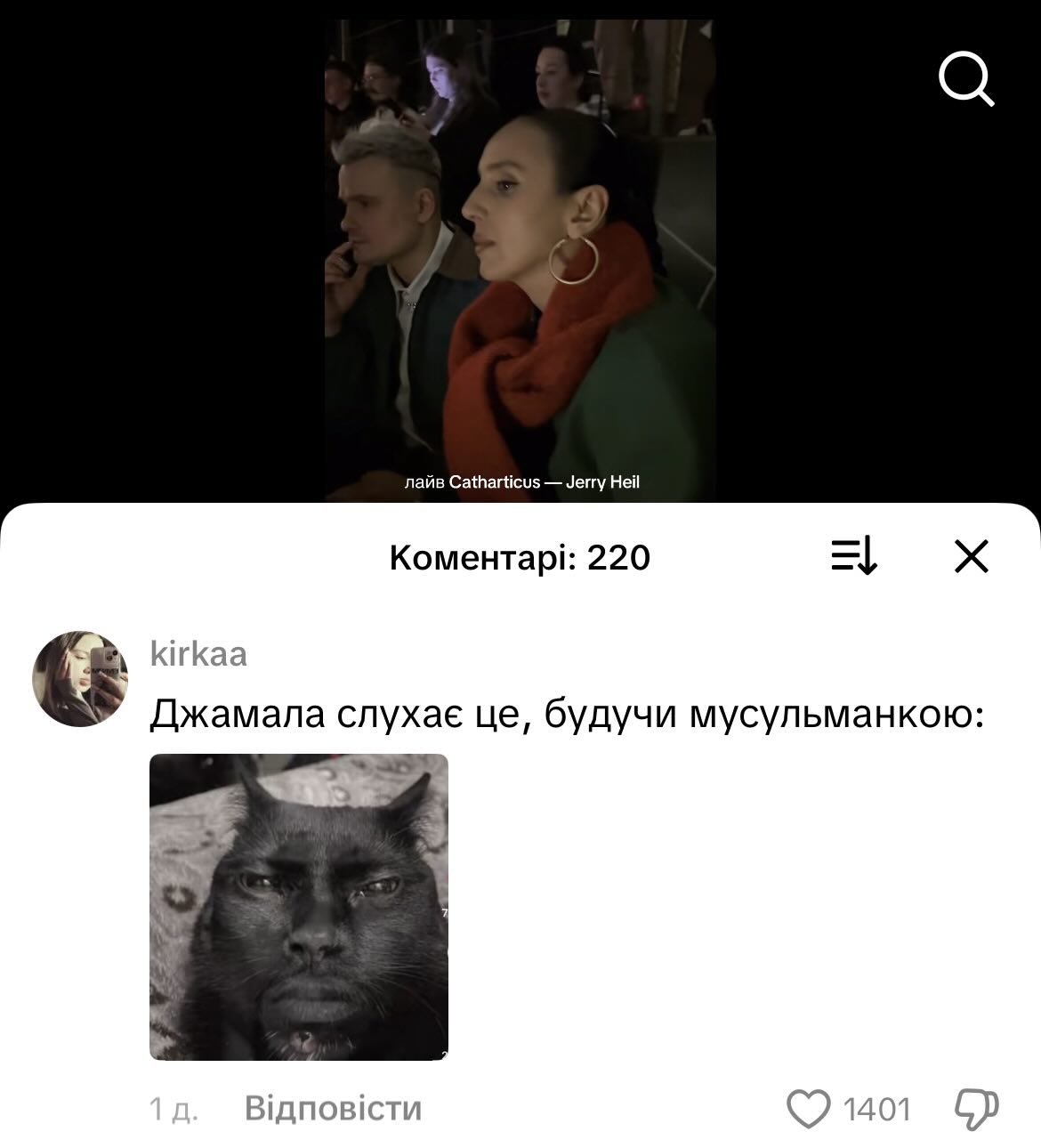
Task: Sort the comments list
Action: click(854, 557)
